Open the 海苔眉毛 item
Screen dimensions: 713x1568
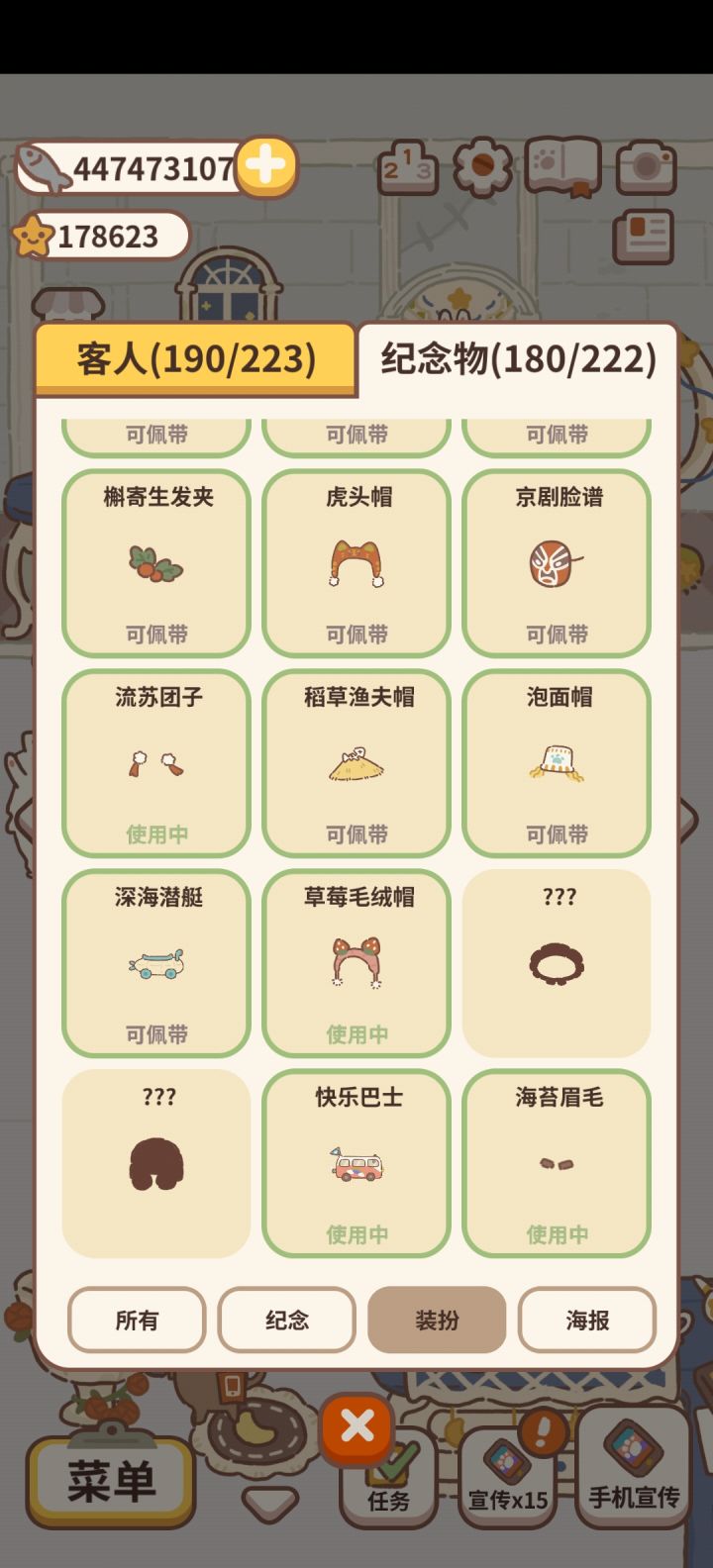[557, 1163]
